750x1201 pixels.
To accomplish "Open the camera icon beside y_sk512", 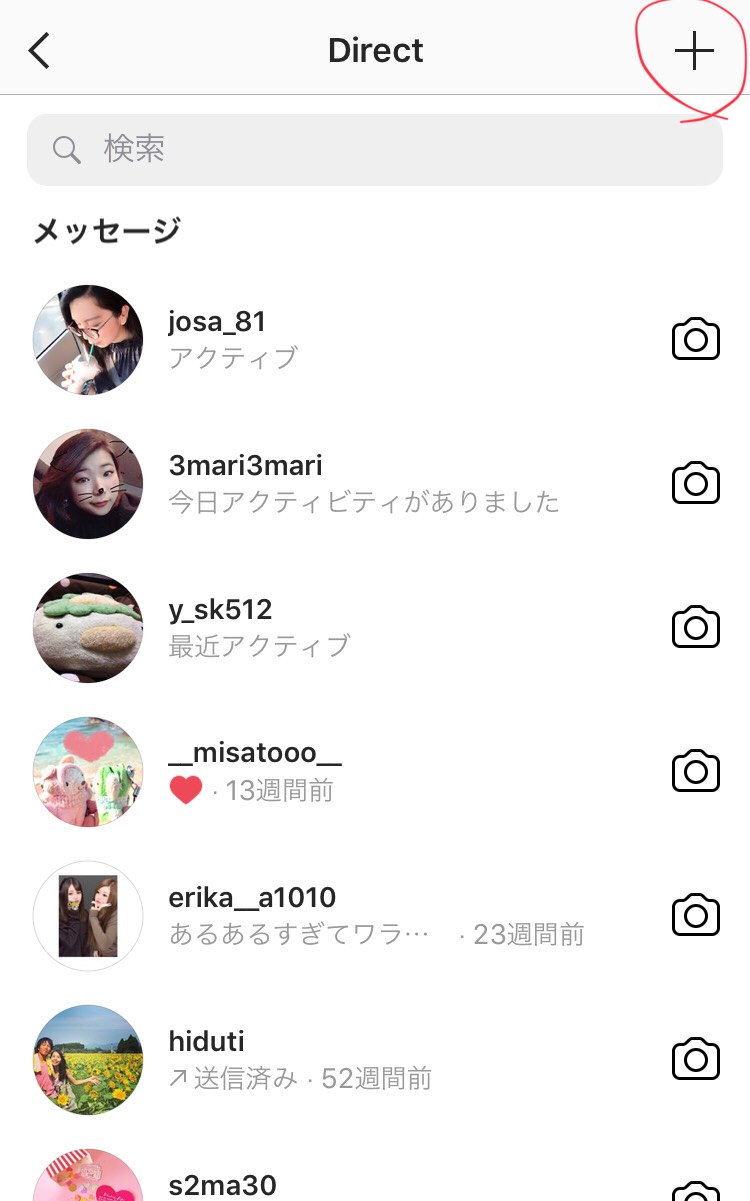I will point(695,627).
